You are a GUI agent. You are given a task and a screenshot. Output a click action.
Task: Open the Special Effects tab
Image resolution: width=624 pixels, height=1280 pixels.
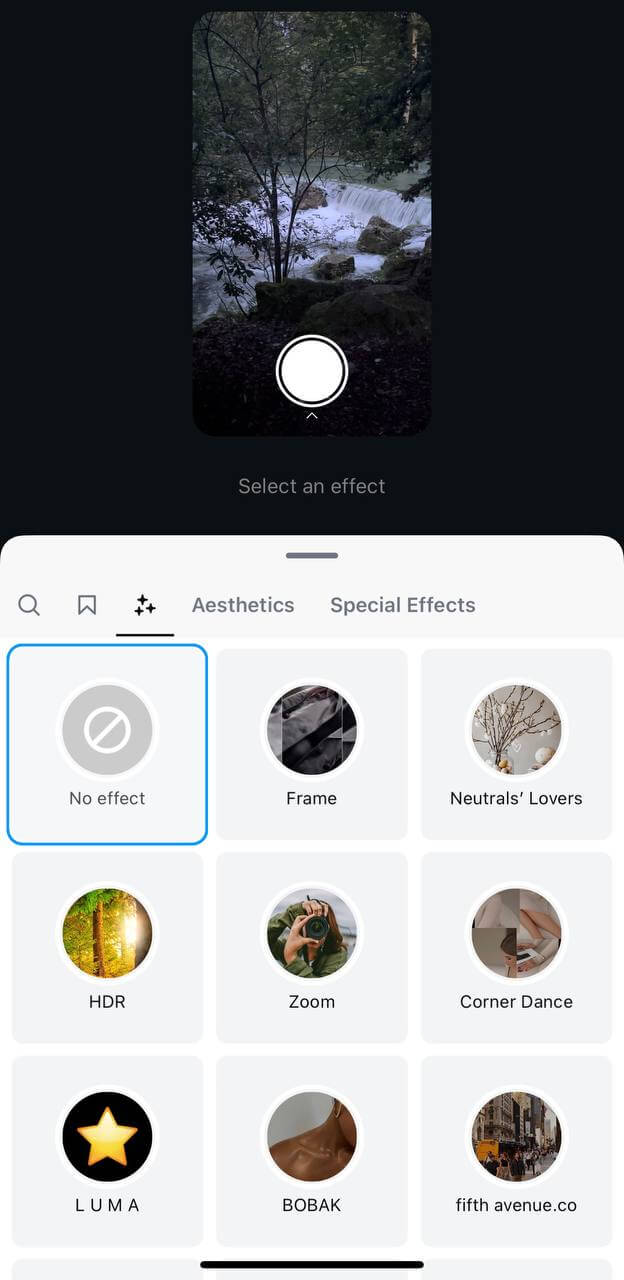[402, 605]
